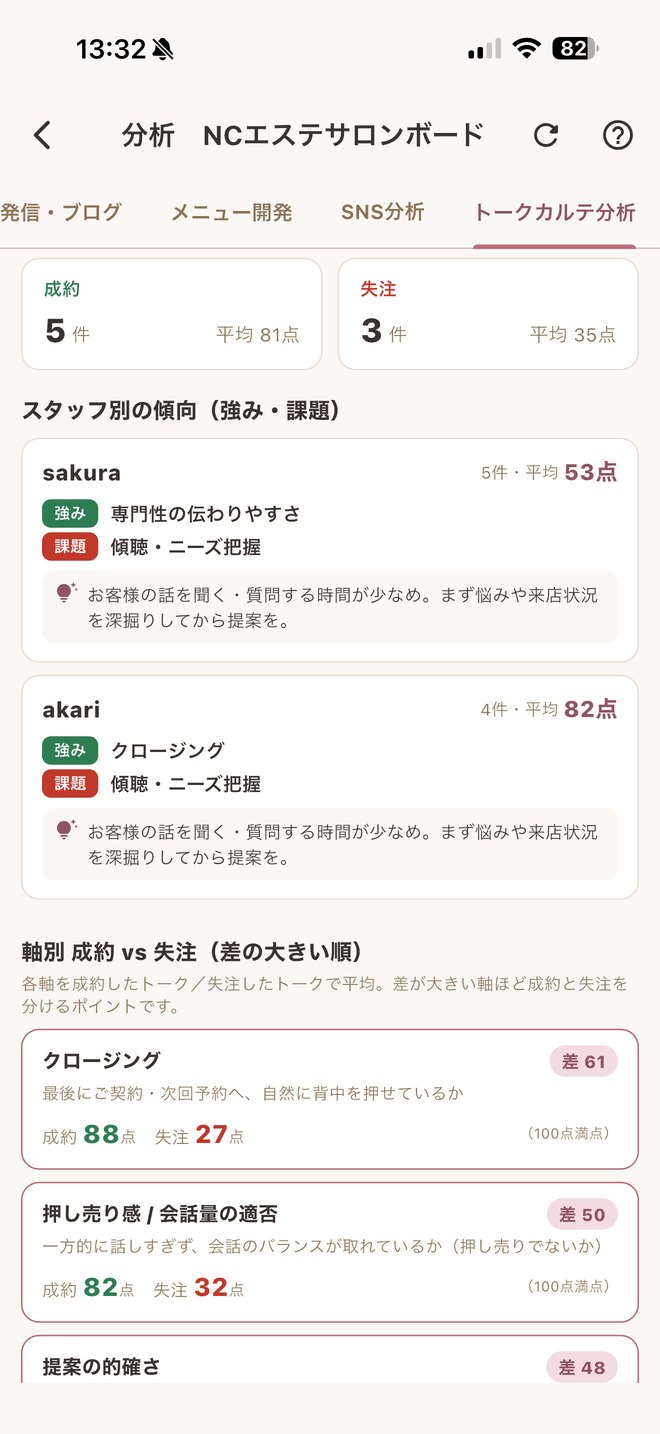Open the 成約 5件 summary card

click(172, 314)
